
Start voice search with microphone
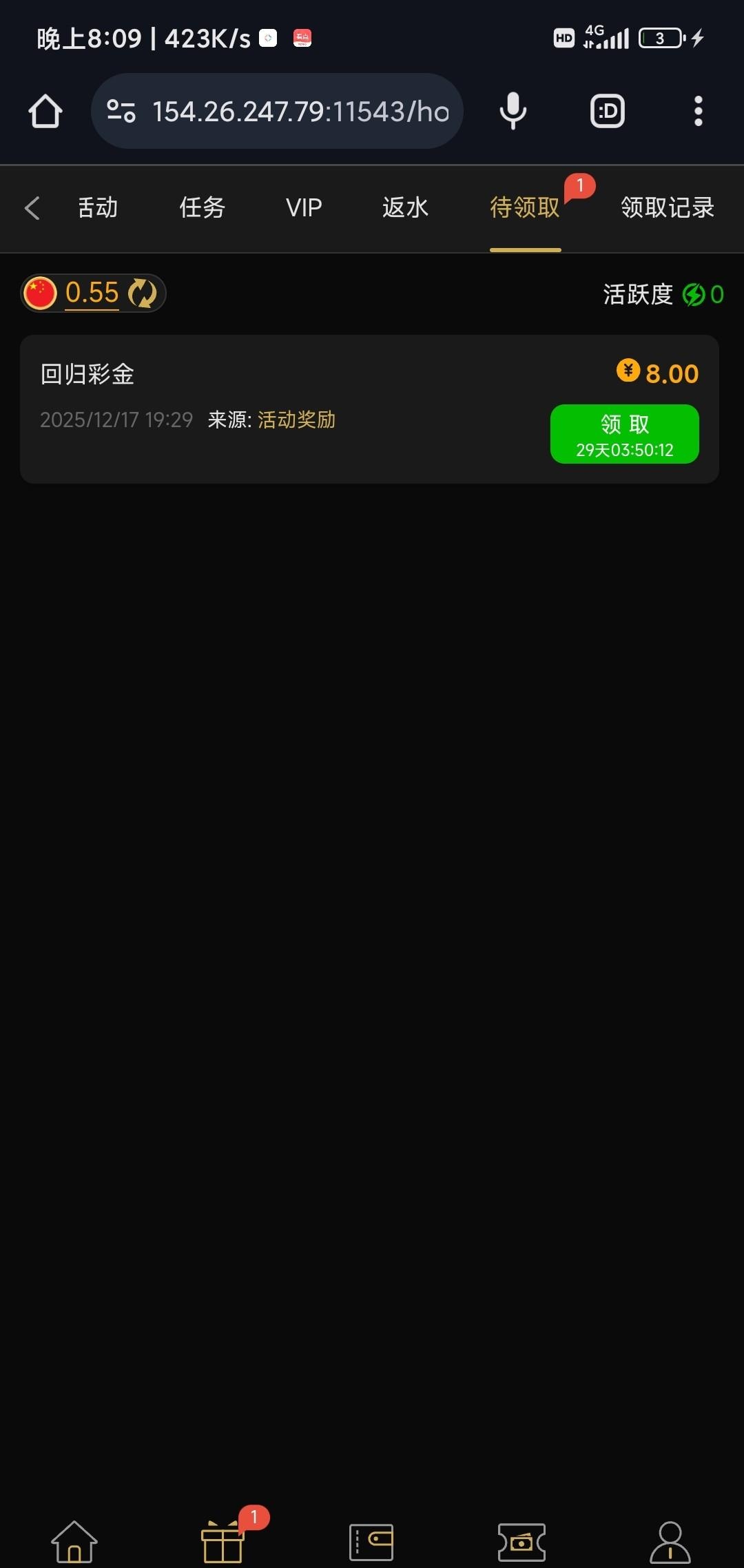(513, 111)
